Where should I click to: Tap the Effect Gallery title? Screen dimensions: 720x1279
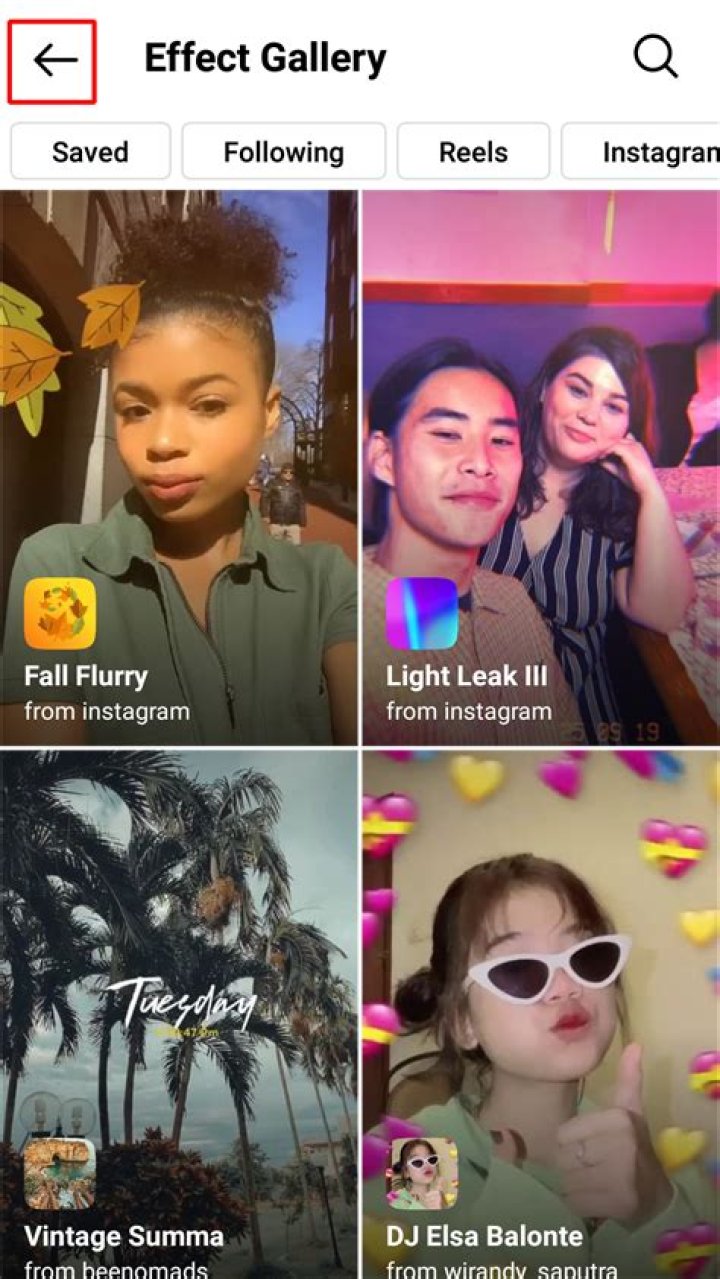(x=265, y=56)
